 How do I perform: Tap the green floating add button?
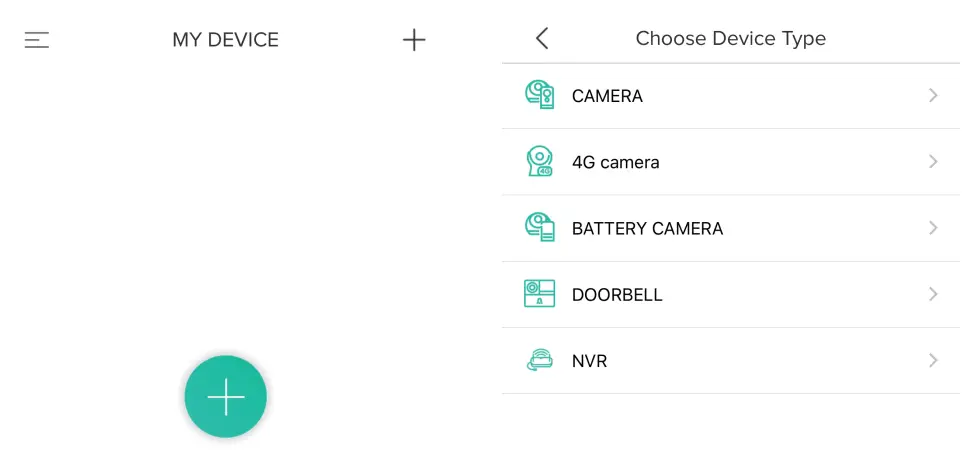point(226,397)
